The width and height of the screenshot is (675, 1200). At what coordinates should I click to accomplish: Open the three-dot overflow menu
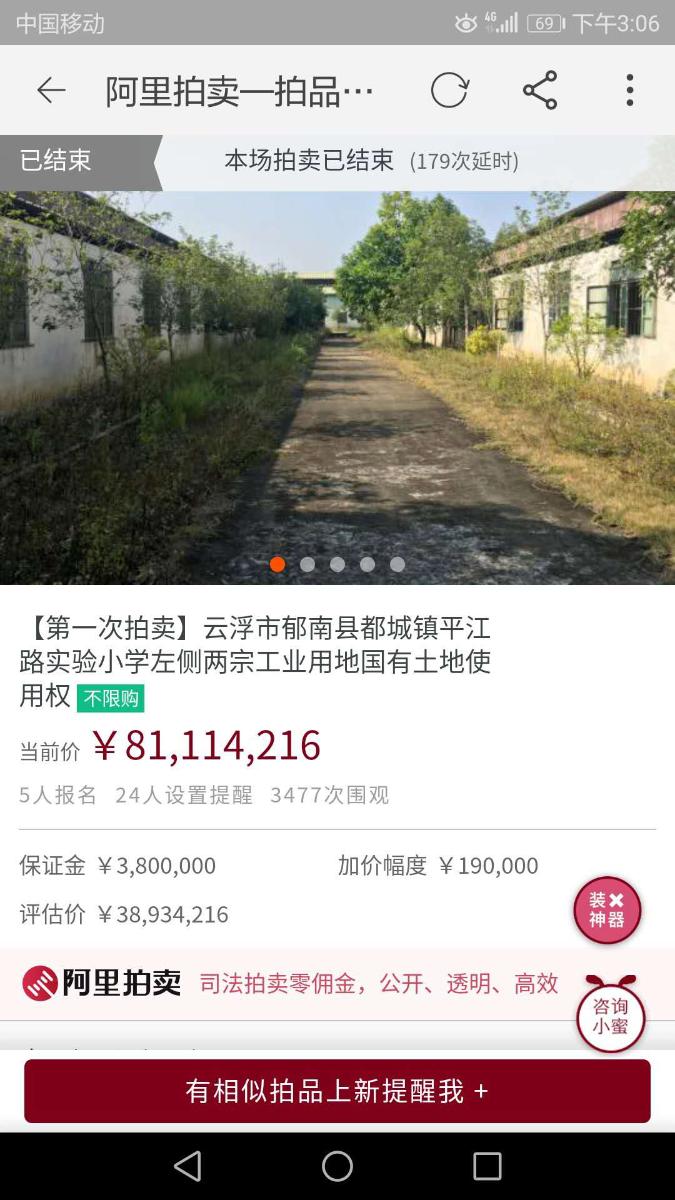[x=629, y=91]
